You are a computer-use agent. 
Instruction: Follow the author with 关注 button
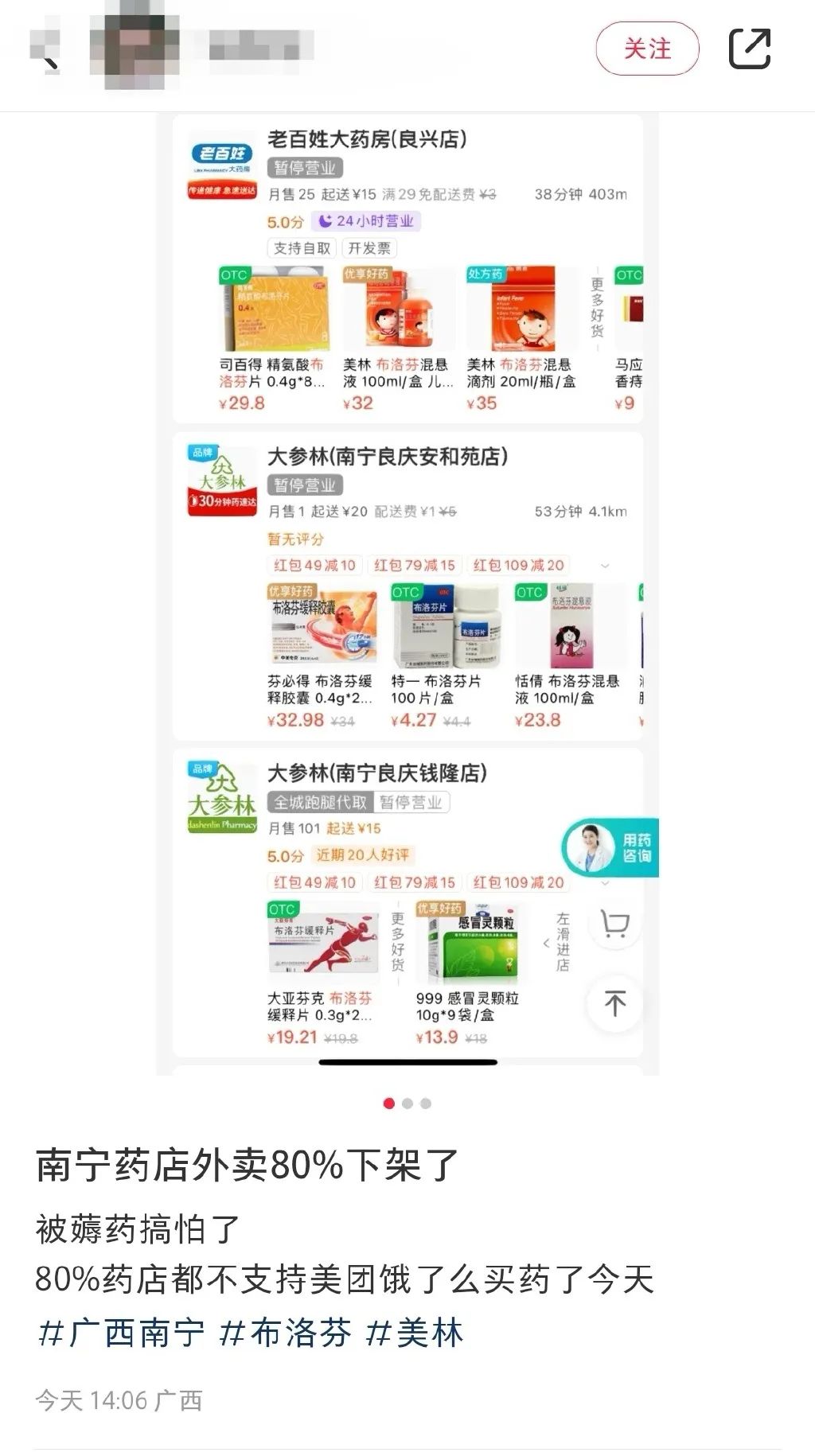pyautogui.click(x=647, y=49)
